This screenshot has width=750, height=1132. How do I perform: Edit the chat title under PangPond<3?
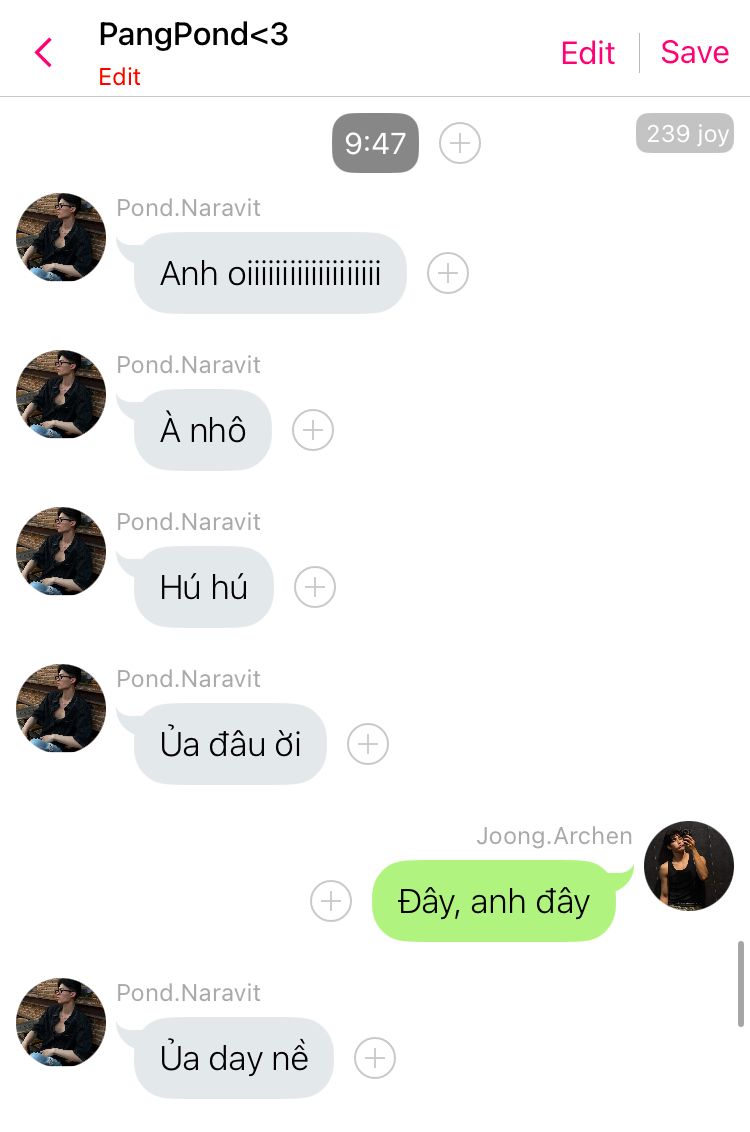click(x=119, y=77)
